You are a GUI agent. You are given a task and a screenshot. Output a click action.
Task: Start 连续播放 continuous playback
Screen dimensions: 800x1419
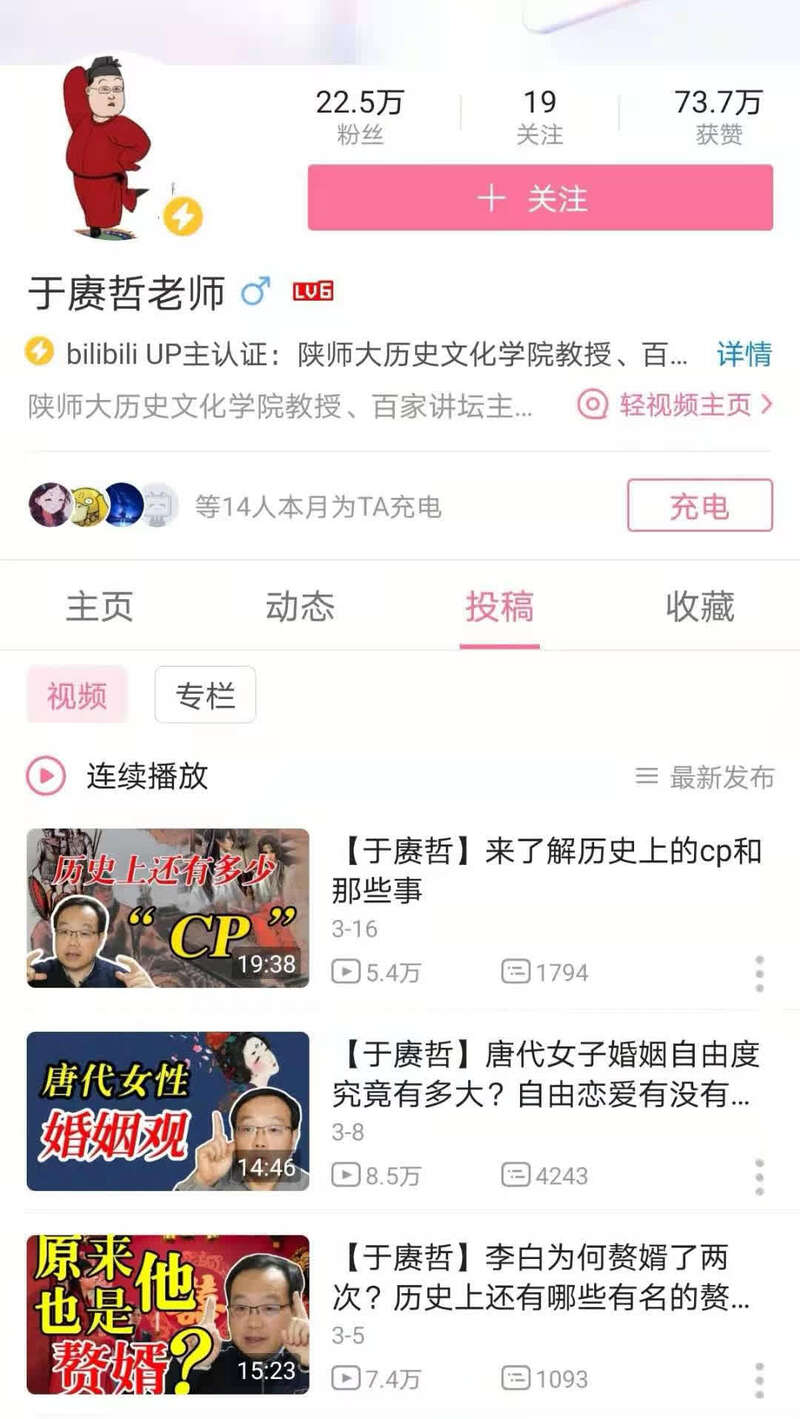pyautogui.click(x=118, y=776)
